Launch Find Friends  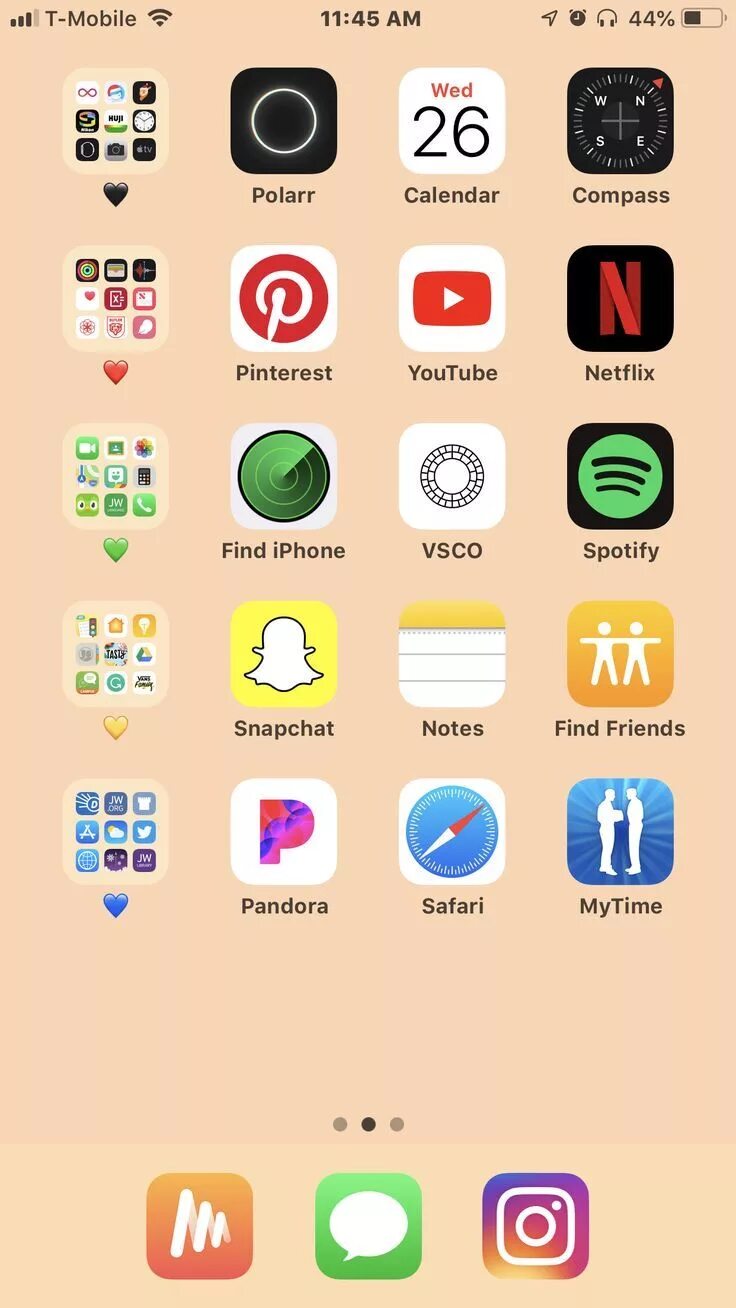pos(620,655)
